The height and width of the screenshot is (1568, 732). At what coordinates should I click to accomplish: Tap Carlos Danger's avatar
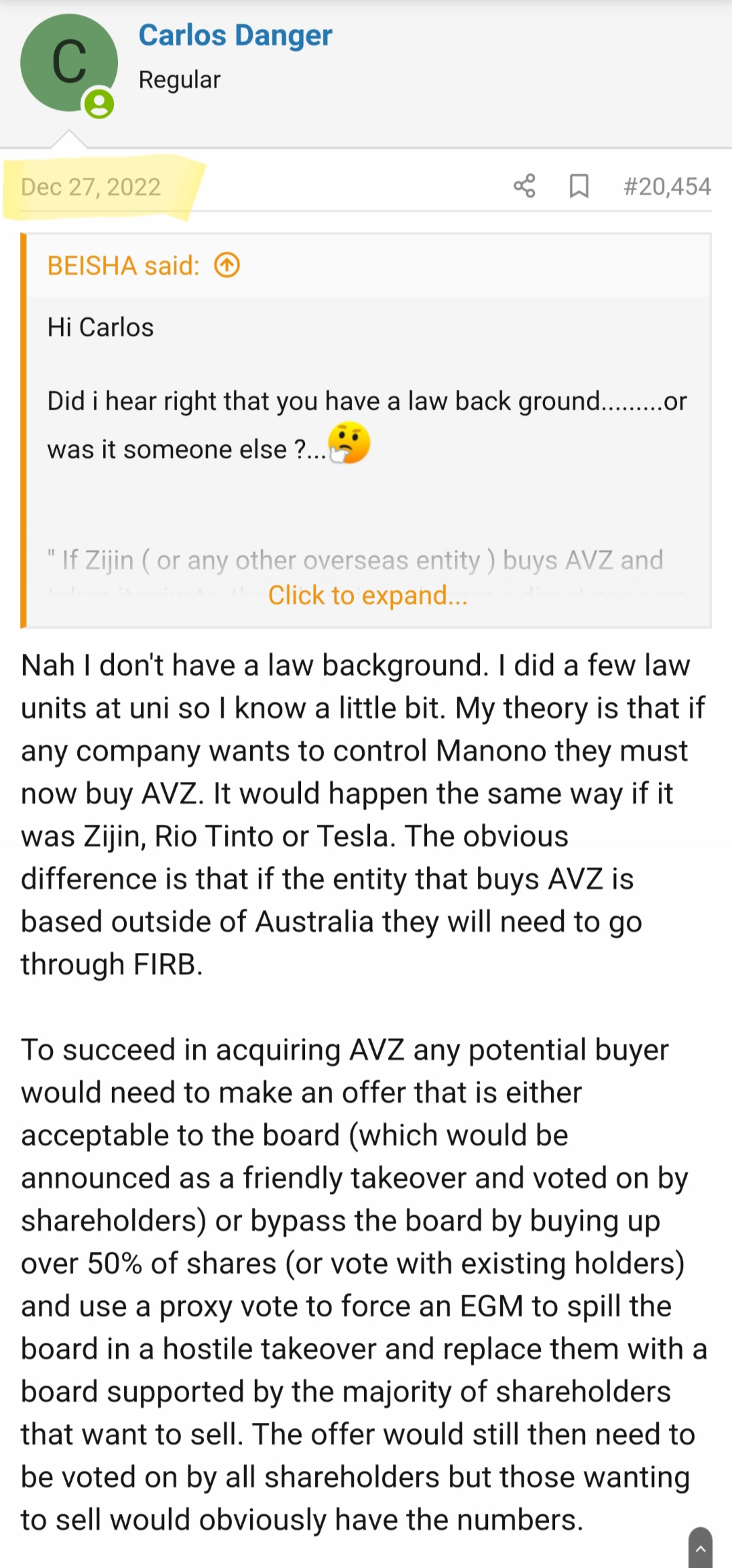pos(68,62)
